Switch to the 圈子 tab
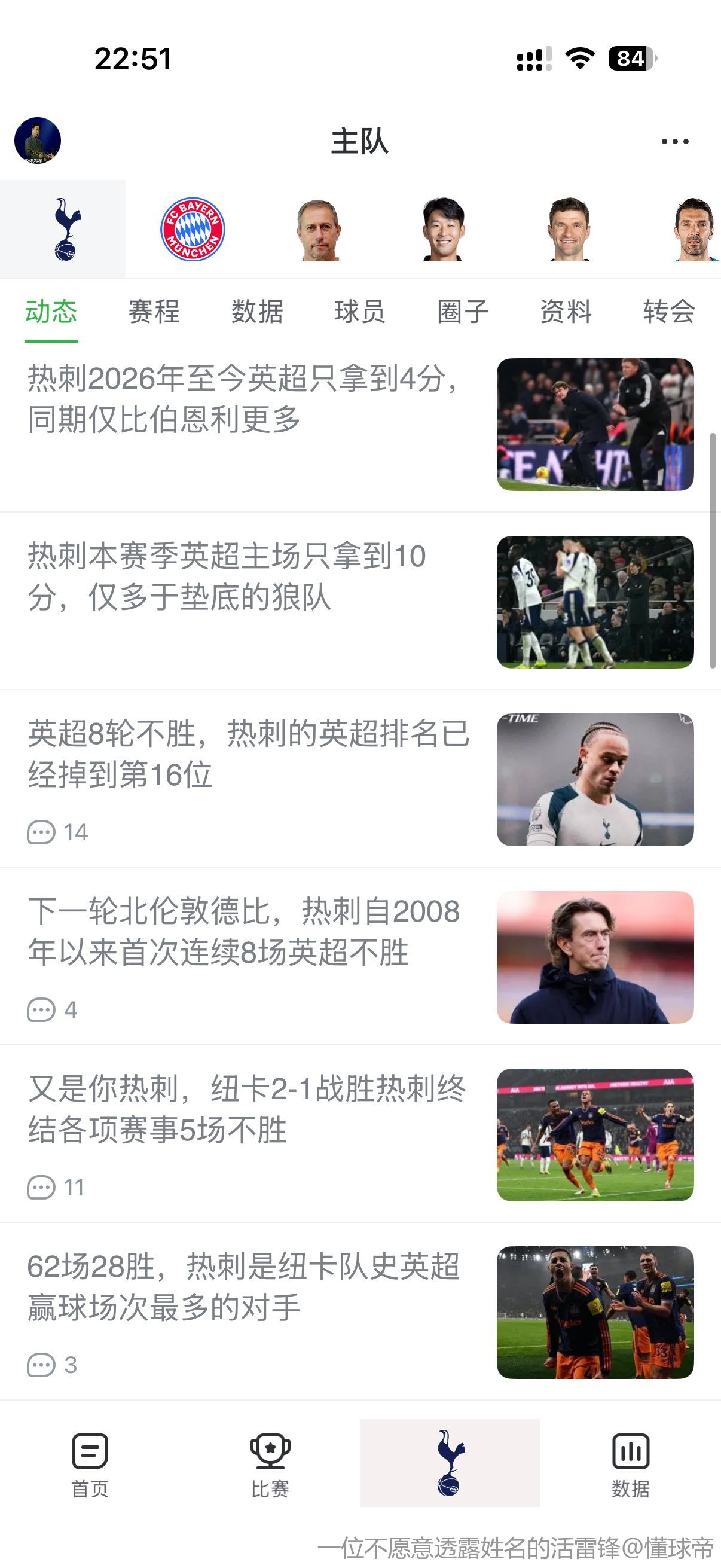This screenshot has height=1568, width=721. [x=462, y=312]
